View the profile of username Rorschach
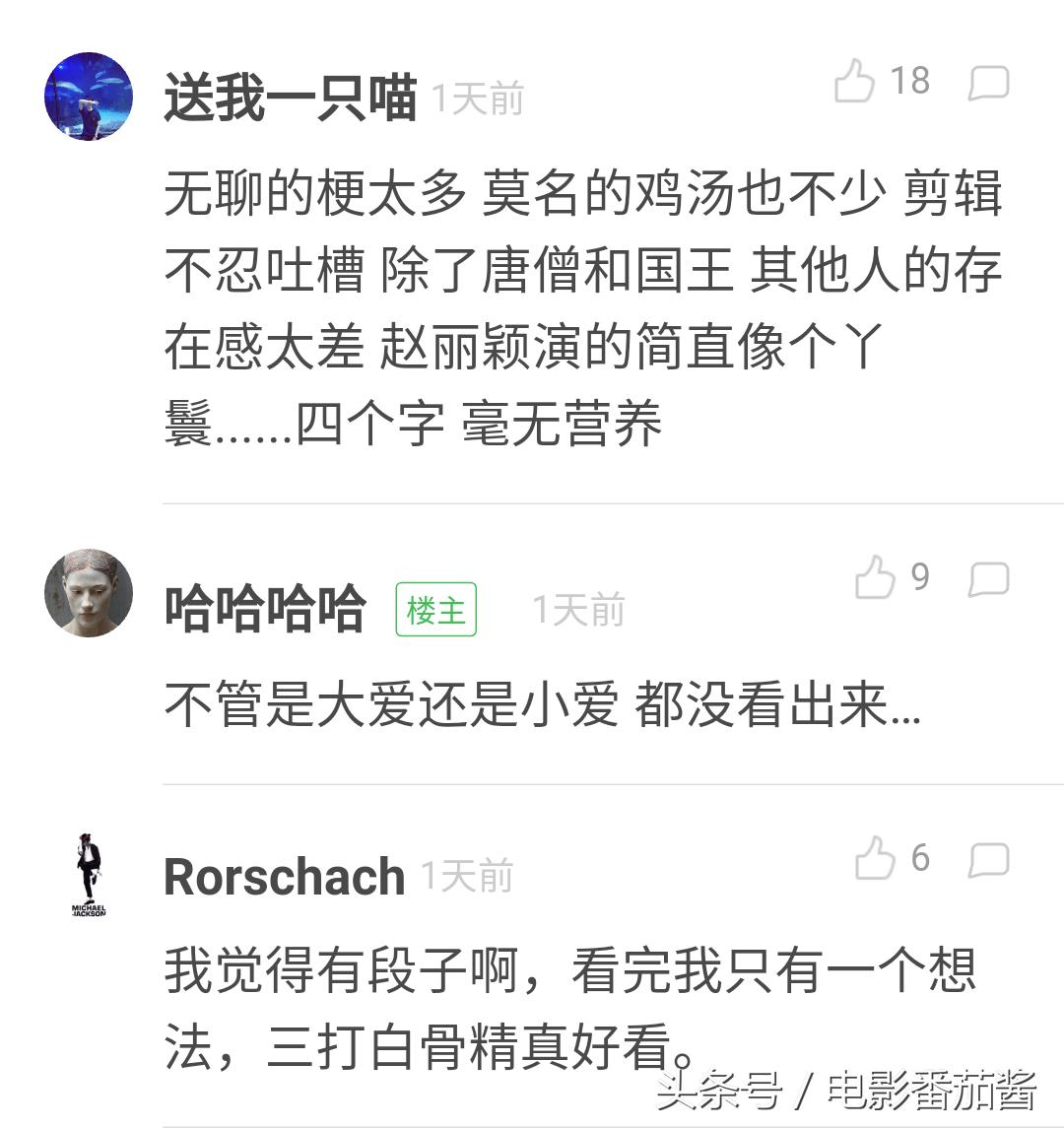 click(284, 876)
